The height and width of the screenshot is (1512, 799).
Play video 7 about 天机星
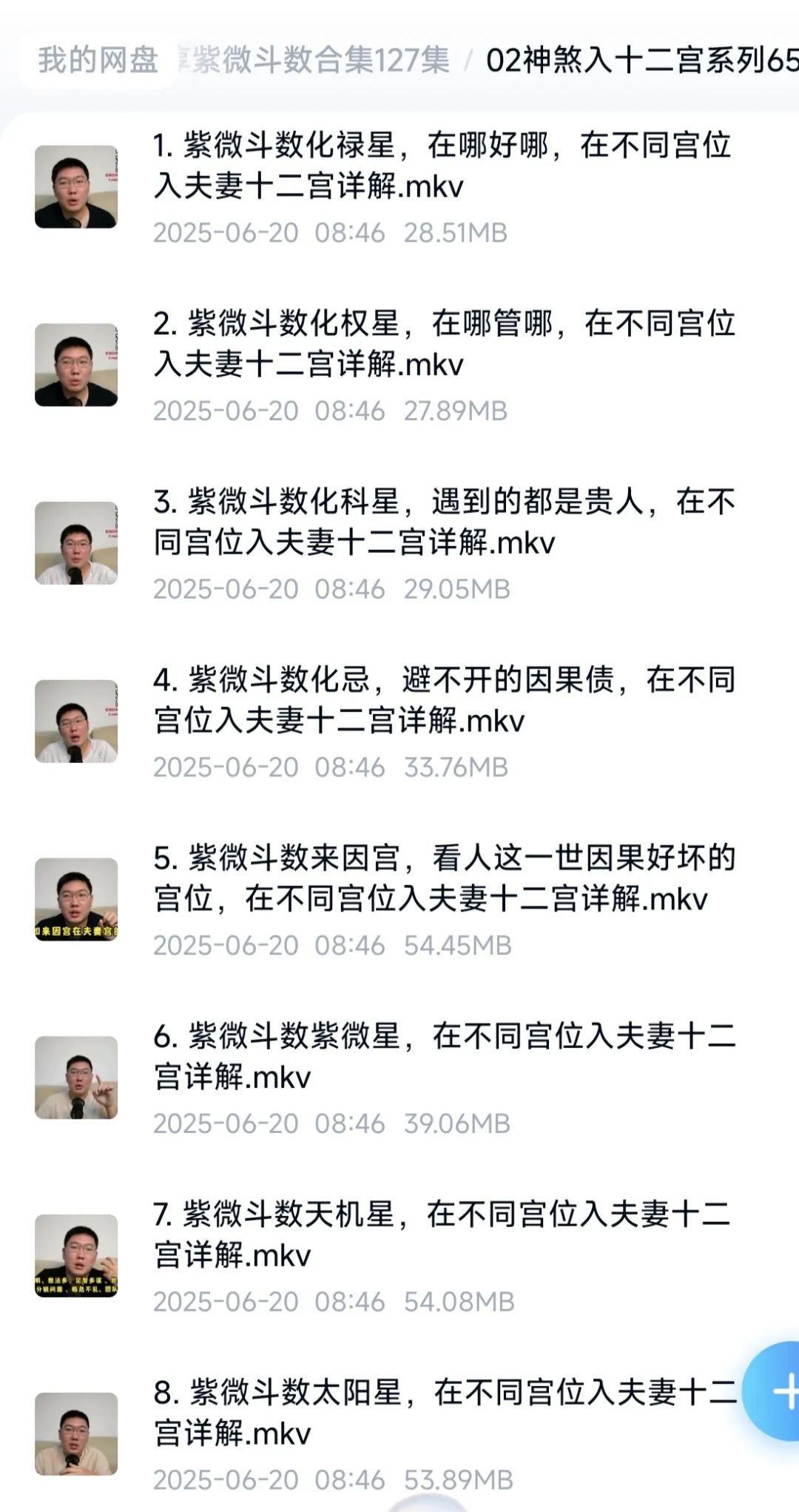pyautogui.click(x=441, y=1235)
